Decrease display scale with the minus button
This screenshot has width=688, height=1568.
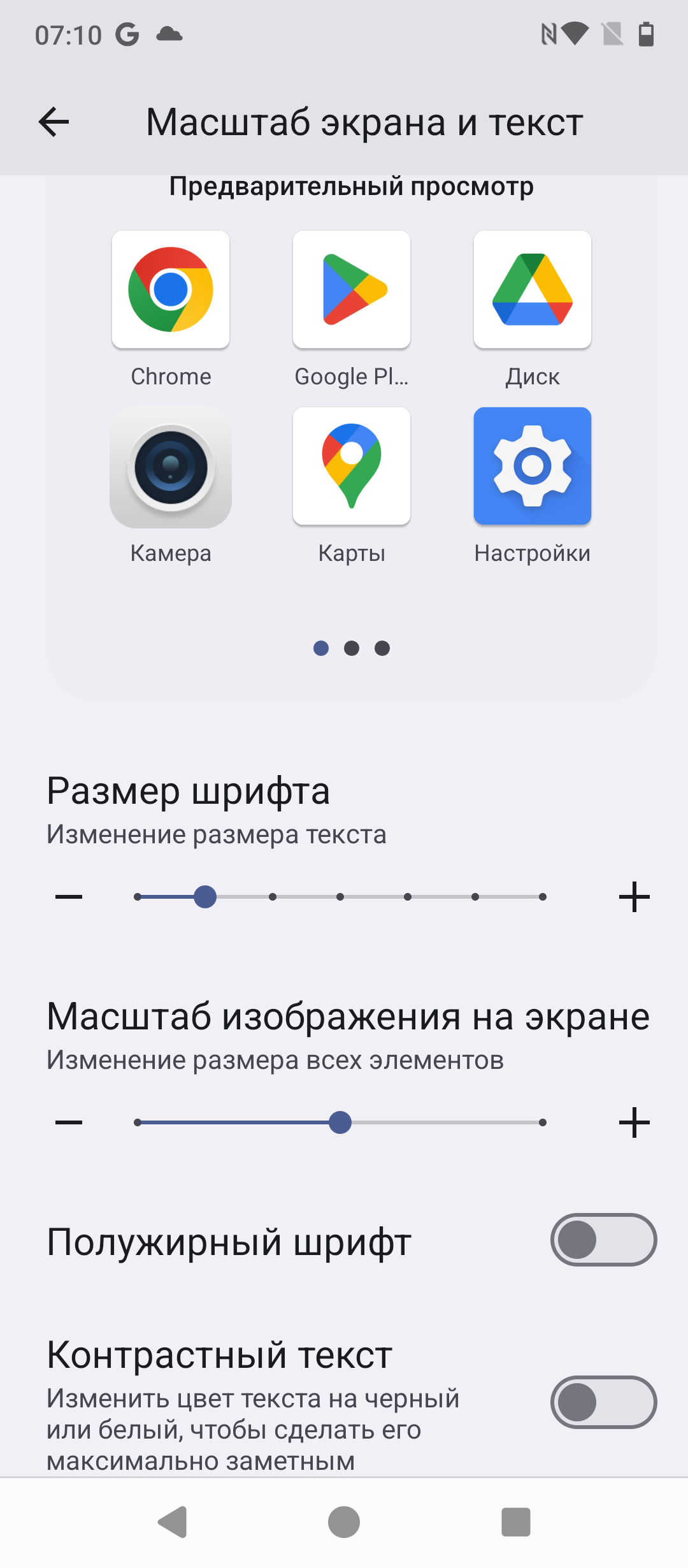coord(69,1122)
